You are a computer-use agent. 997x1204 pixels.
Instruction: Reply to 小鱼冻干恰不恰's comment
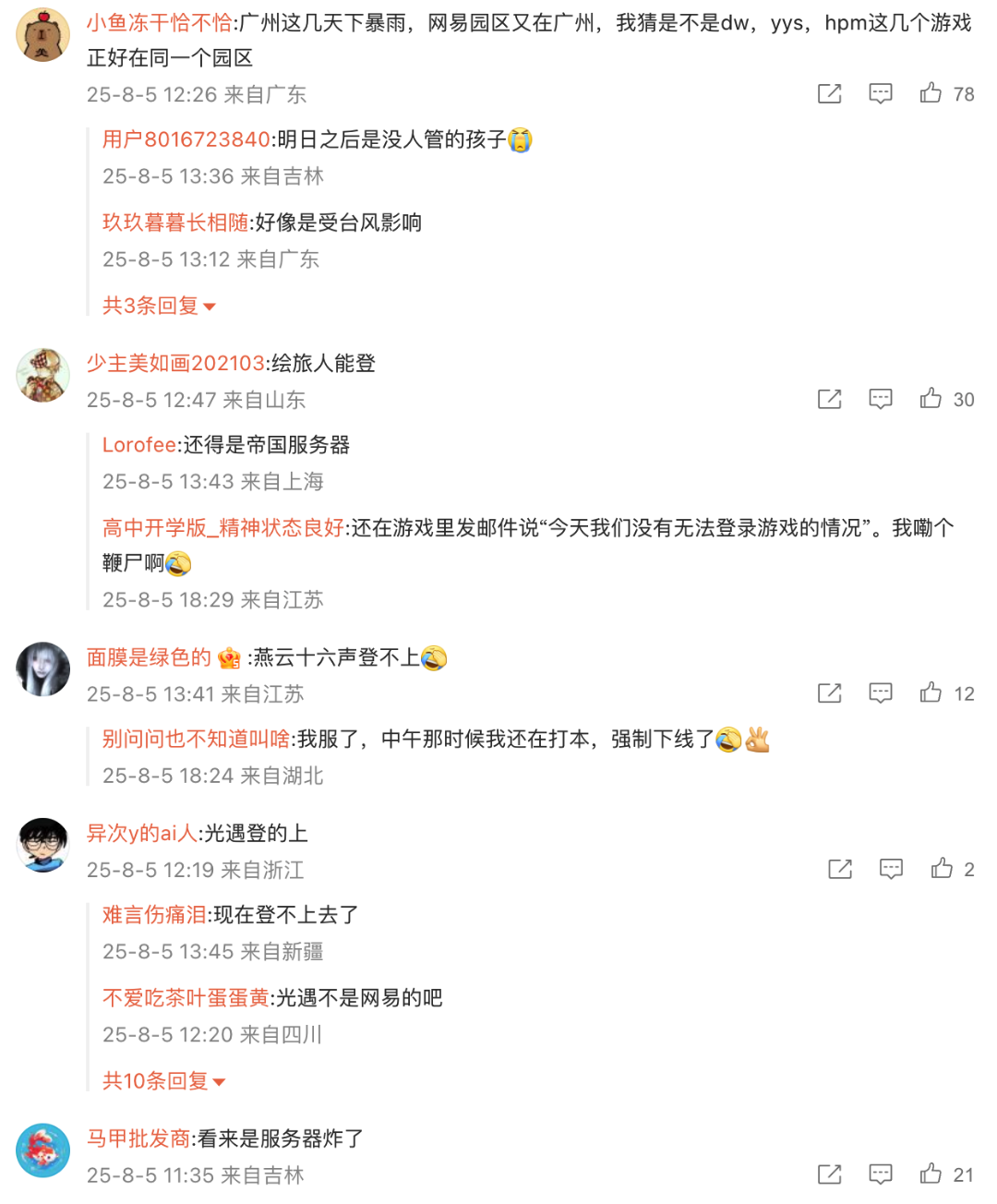pyautogui.click(x=881, y=93)
